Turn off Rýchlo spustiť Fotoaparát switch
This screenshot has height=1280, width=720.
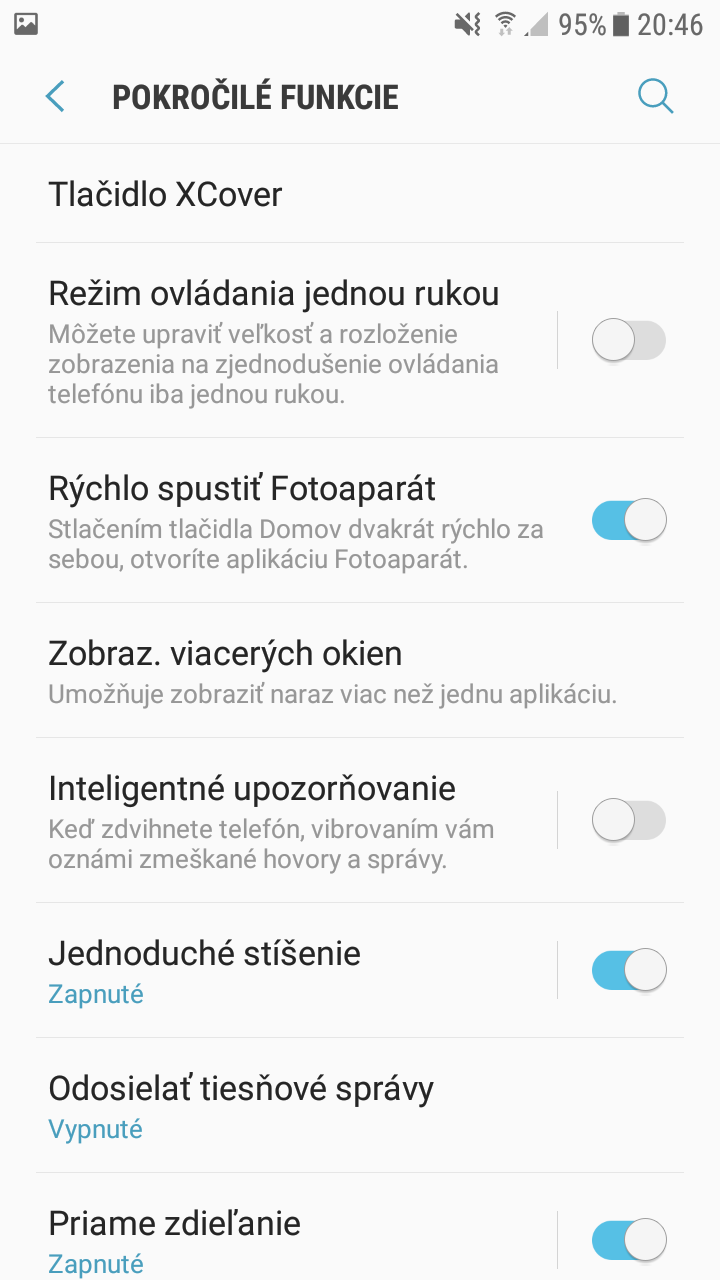[x=629, y=521]
